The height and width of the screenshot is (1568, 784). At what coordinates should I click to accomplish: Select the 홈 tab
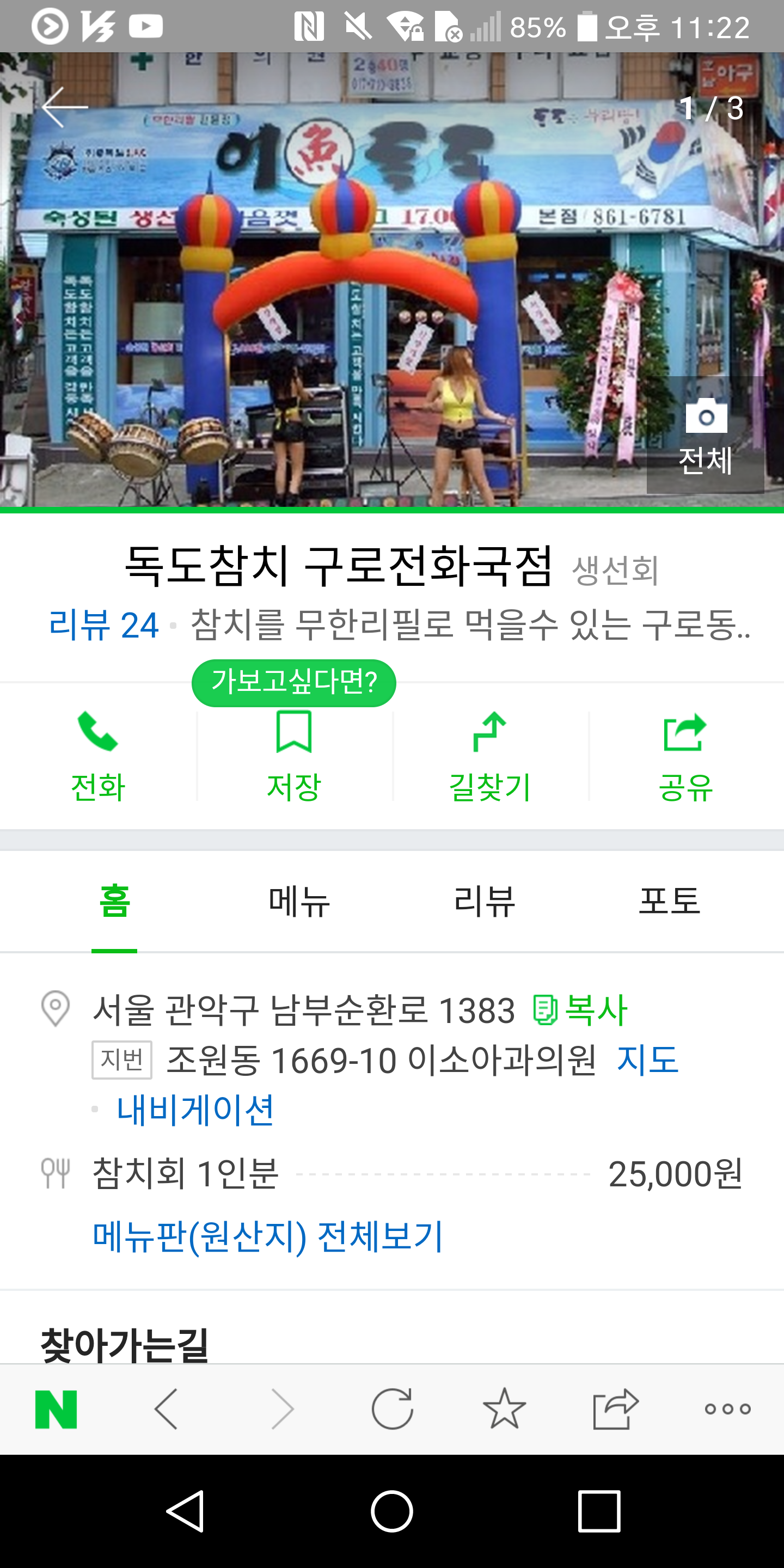114,901
